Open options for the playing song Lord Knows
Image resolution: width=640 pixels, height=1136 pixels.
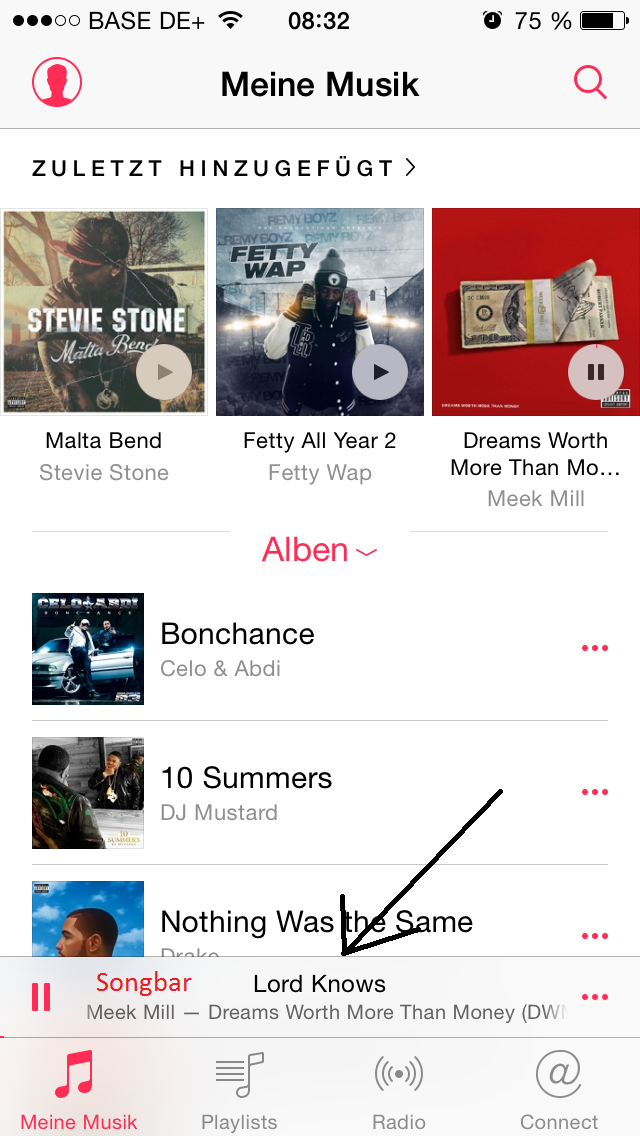(x=594, y=997)
